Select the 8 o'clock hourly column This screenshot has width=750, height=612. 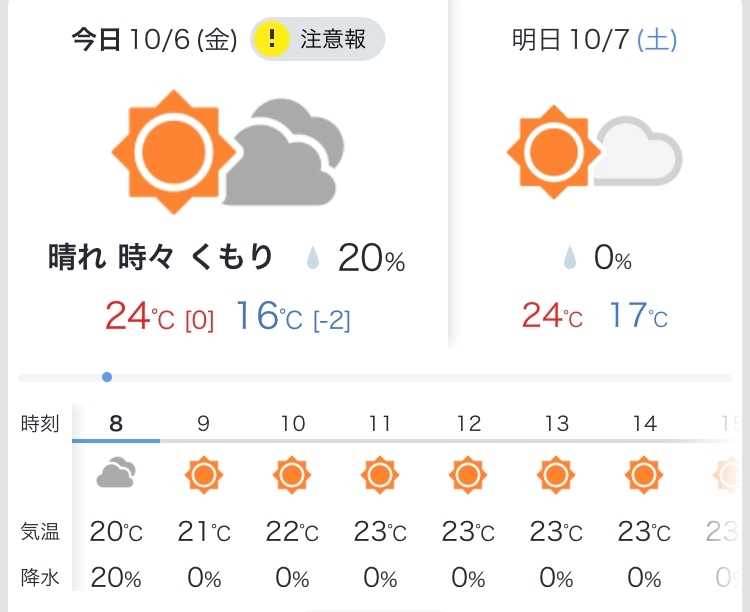[x=116, y=498]
